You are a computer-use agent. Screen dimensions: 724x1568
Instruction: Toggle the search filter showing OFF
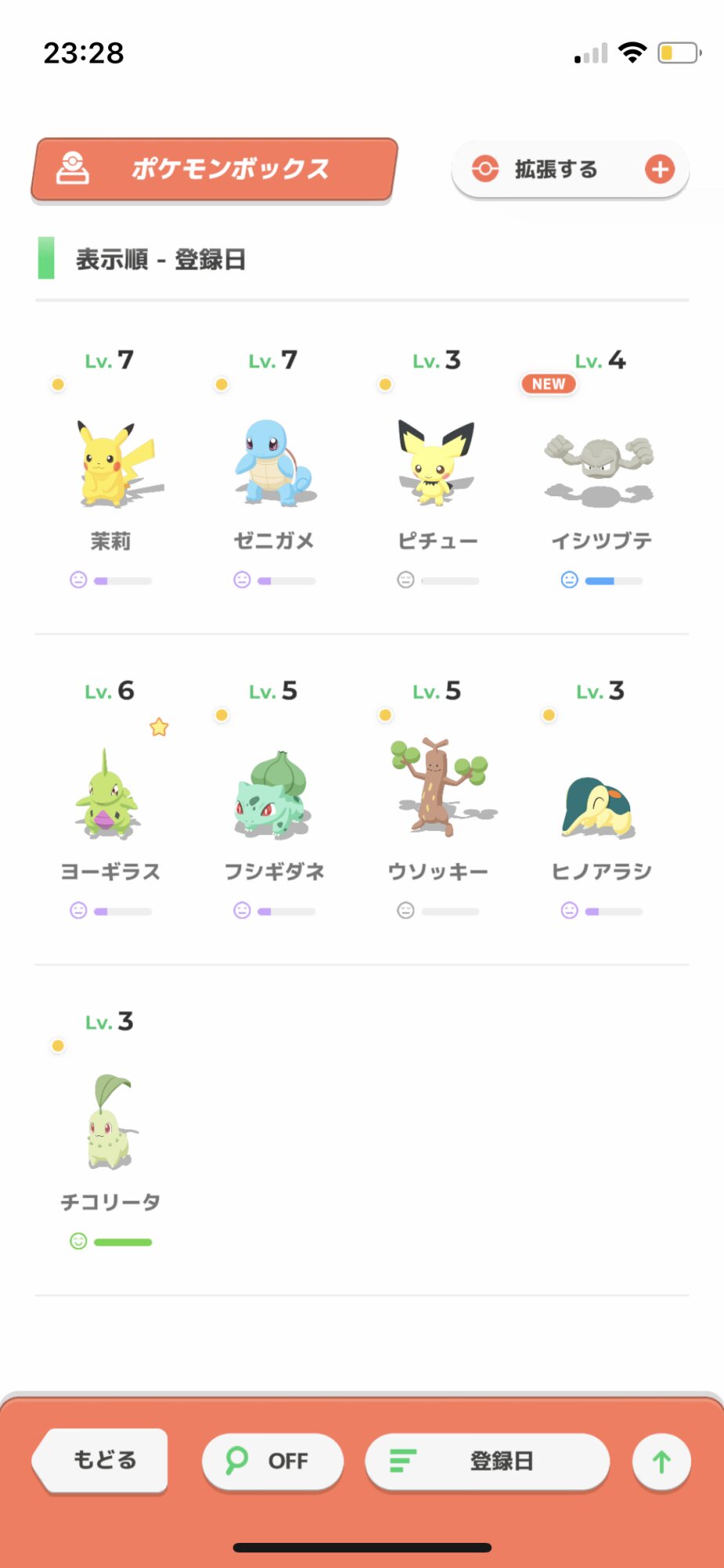(272, 1461)
